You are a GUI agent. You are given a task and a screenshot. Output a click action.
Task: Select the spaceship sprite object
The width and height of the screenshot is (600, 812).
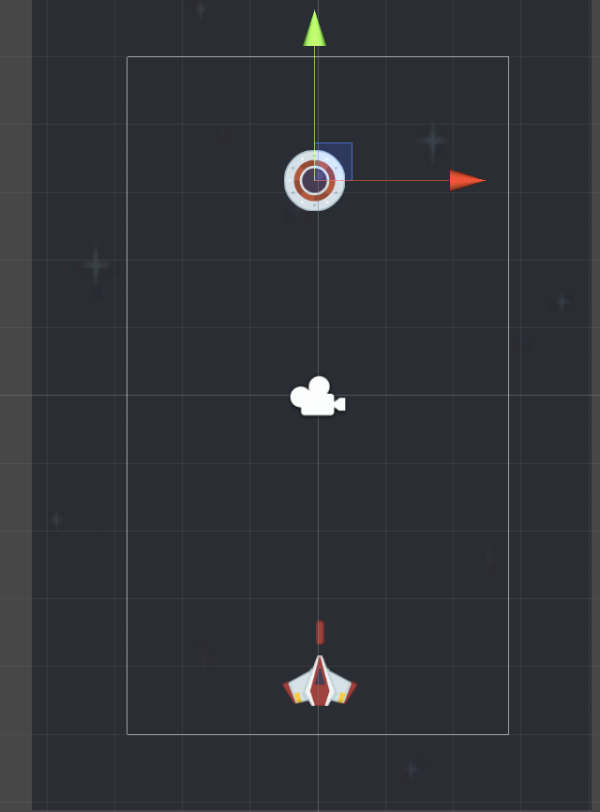[320, 684]
